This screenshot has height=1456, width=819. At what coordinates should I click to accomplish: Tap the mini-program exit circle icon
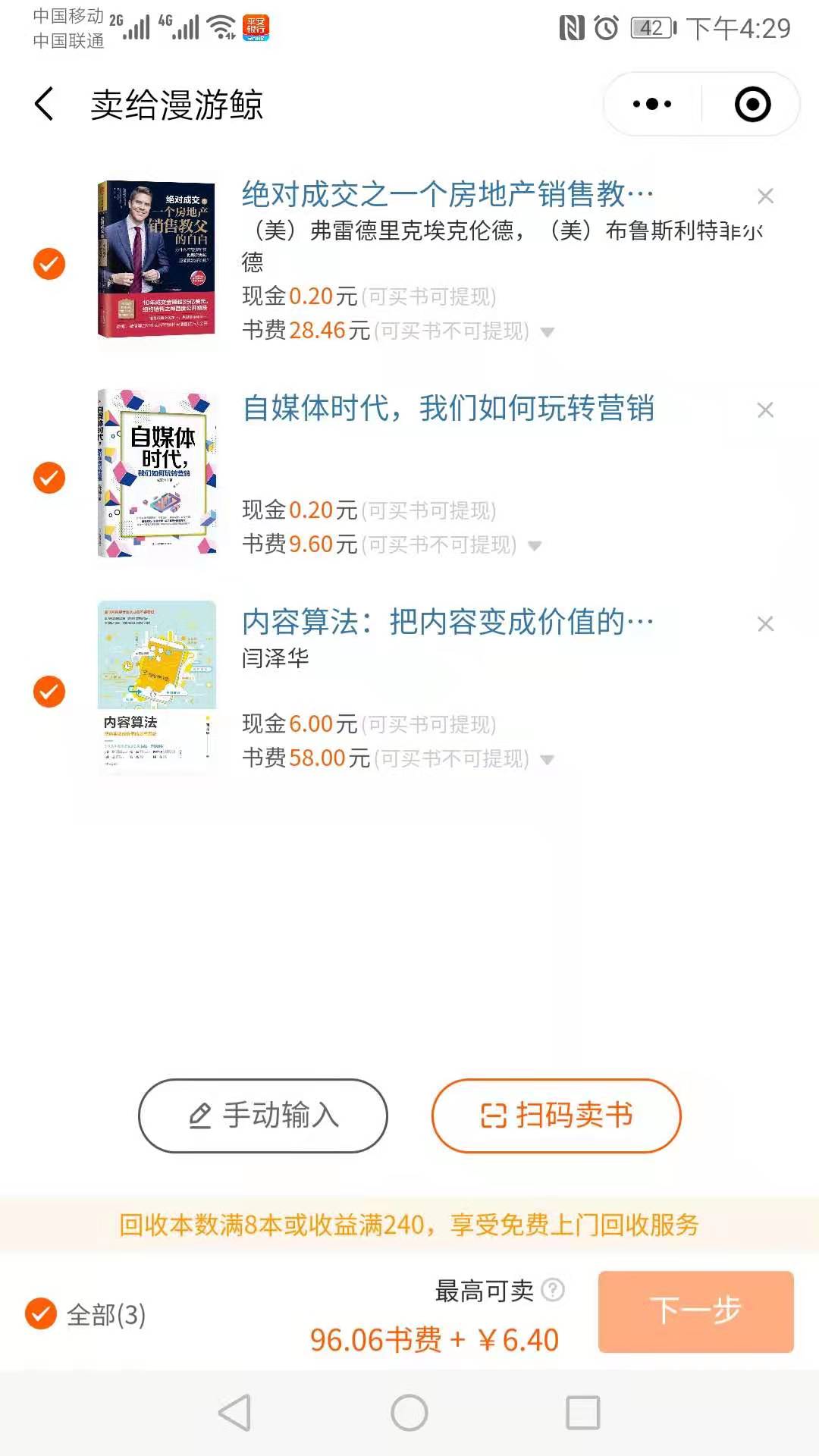pos(752,103)
